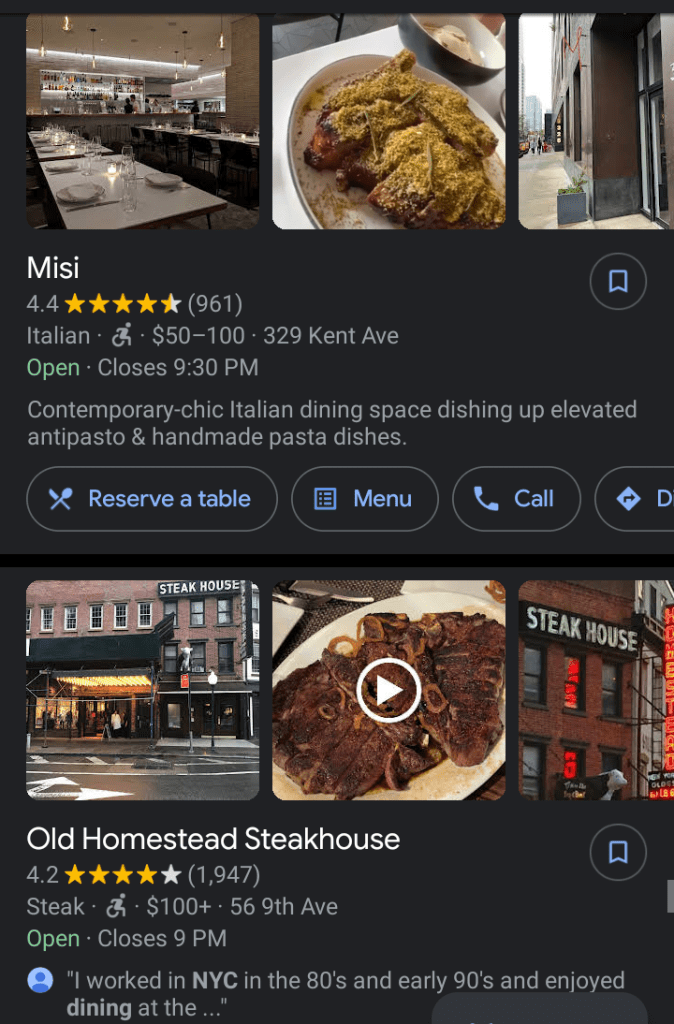This screenshot has height=1024, width=674.
Task: Reserve a table at Misi
Action: [x=152, y=498]
